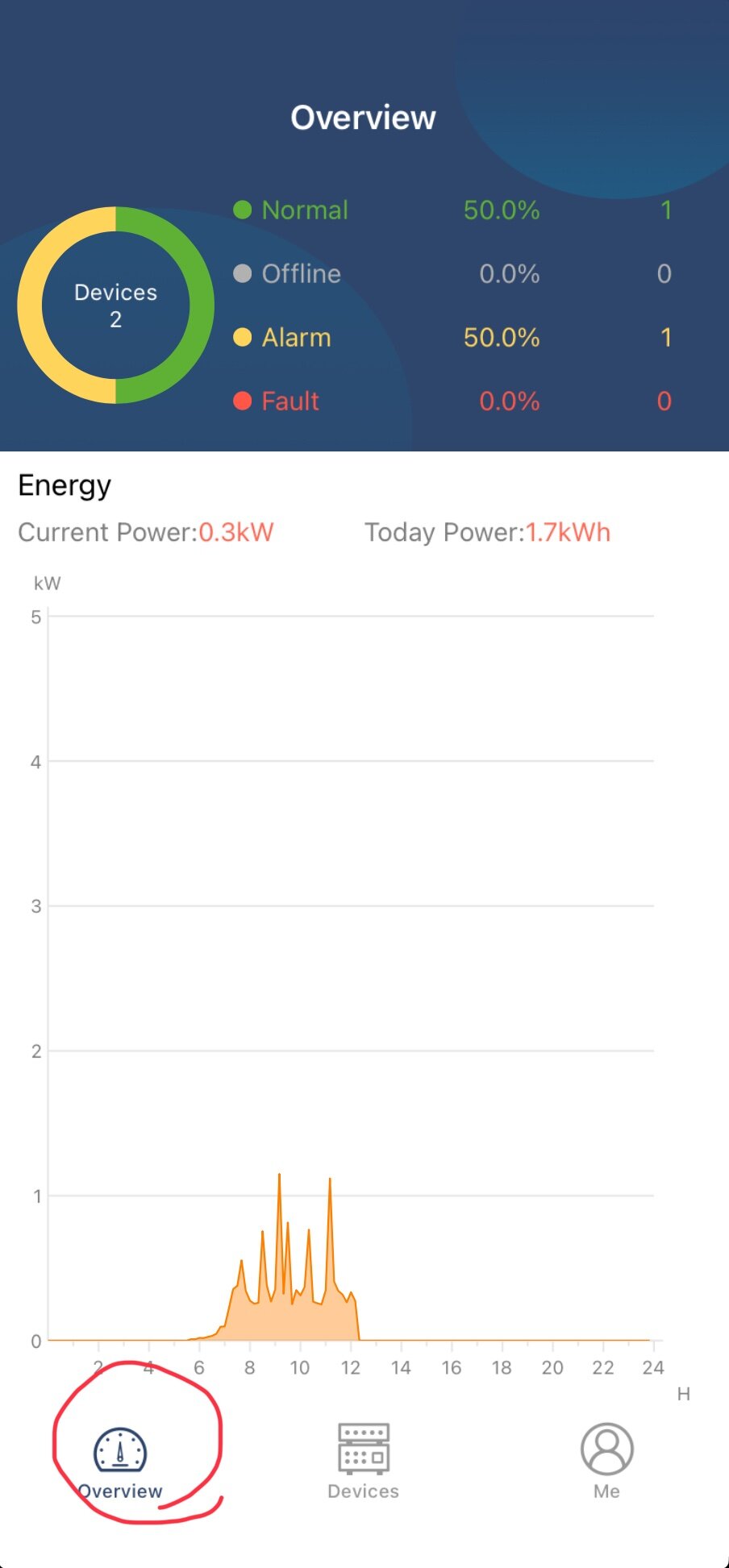Screen dimensions: 729x1568
Task: Go to the Me tab
Action: click(606, 1462)
